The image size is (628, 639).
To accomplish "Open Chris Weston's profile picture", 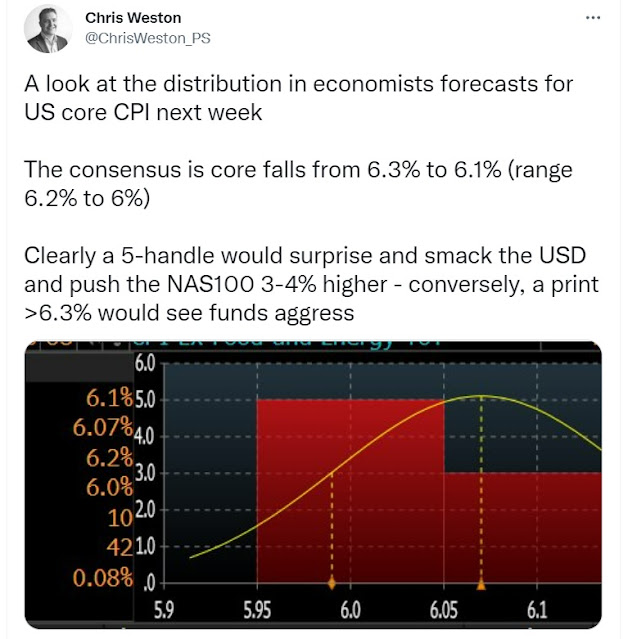I will pyautogui.click(x=48, y=29).
